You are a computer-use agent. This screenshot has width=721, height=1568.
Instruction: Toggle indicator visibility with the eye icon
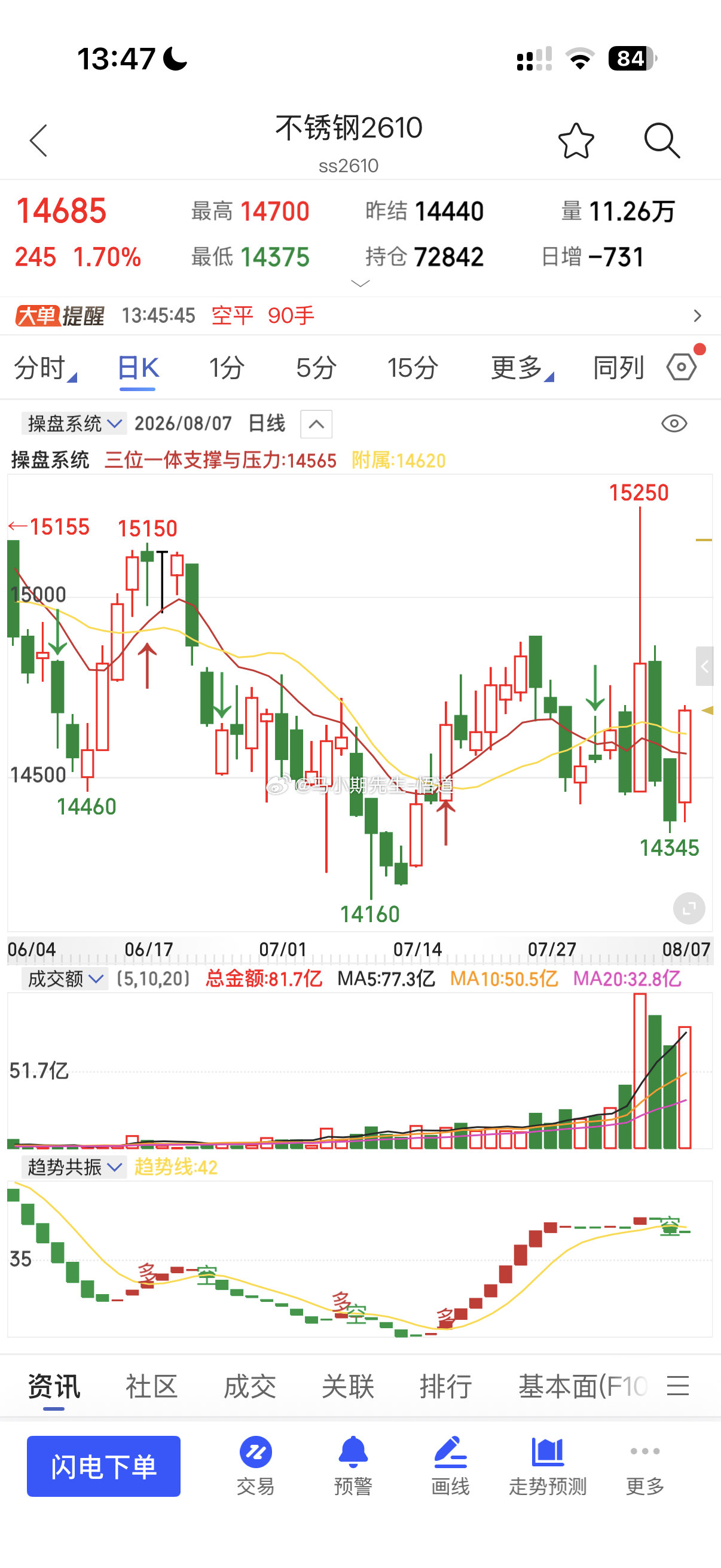click(x=674, y=423)
